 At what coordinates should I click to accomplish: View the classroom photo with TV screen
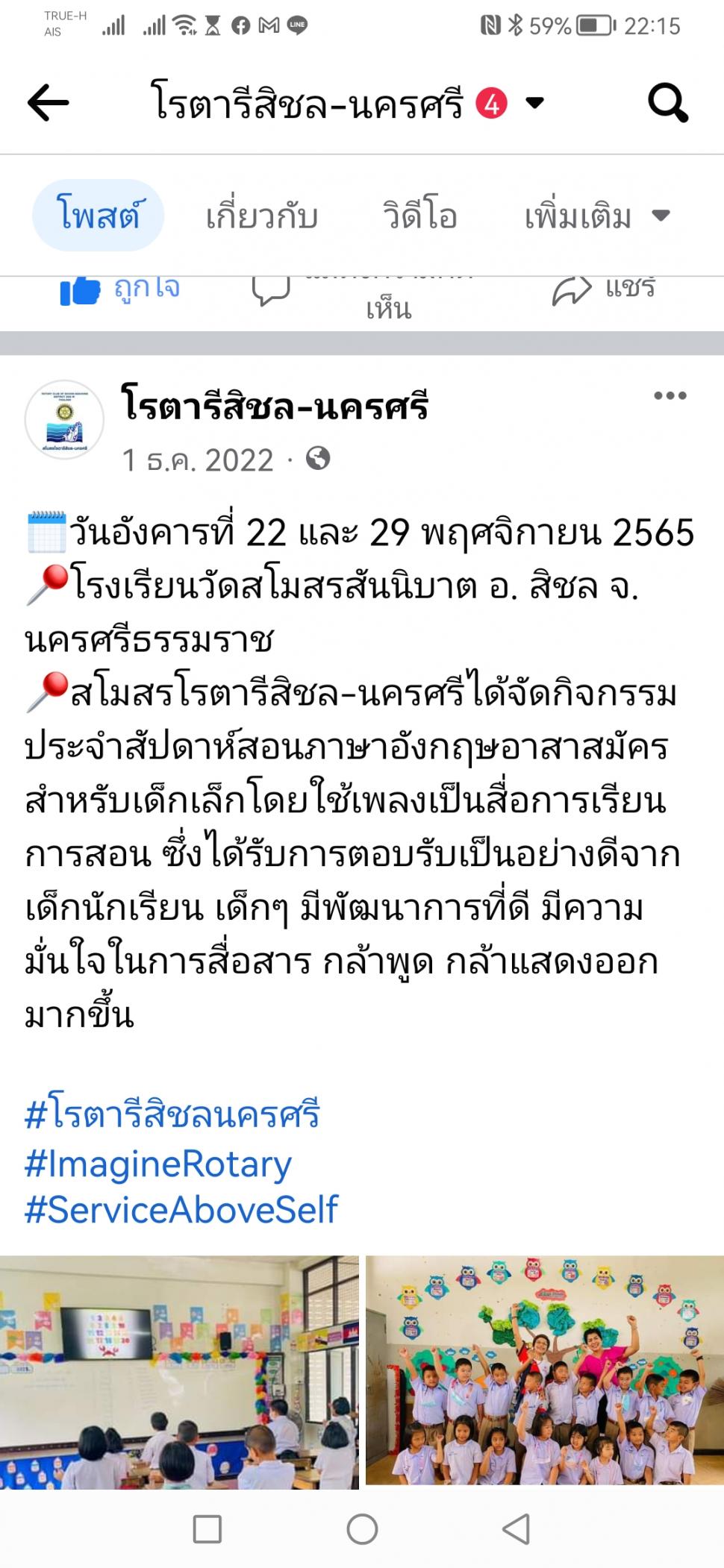point(179,1373)
